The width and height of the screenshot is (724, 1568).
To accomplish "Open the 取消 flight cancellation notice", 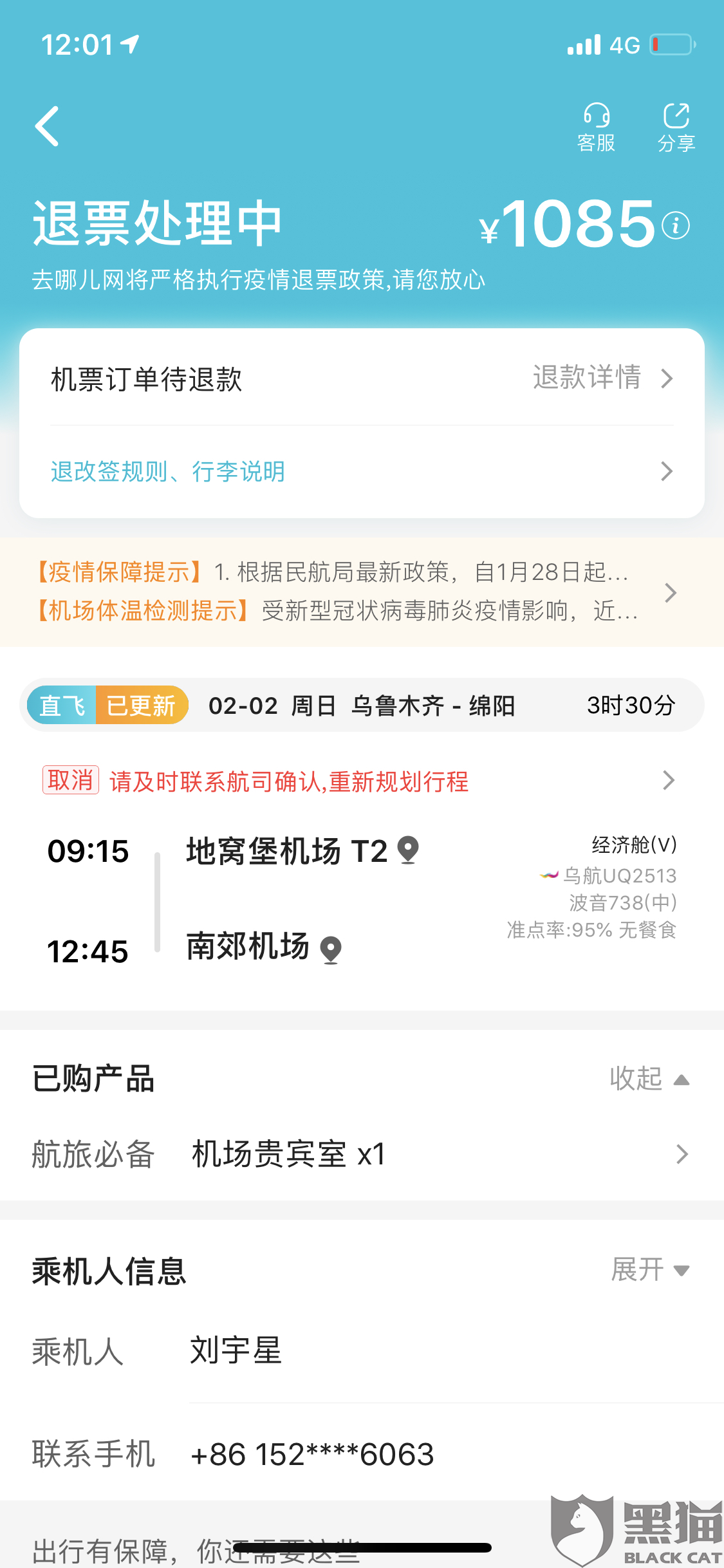I will click(x=360, y=781).
